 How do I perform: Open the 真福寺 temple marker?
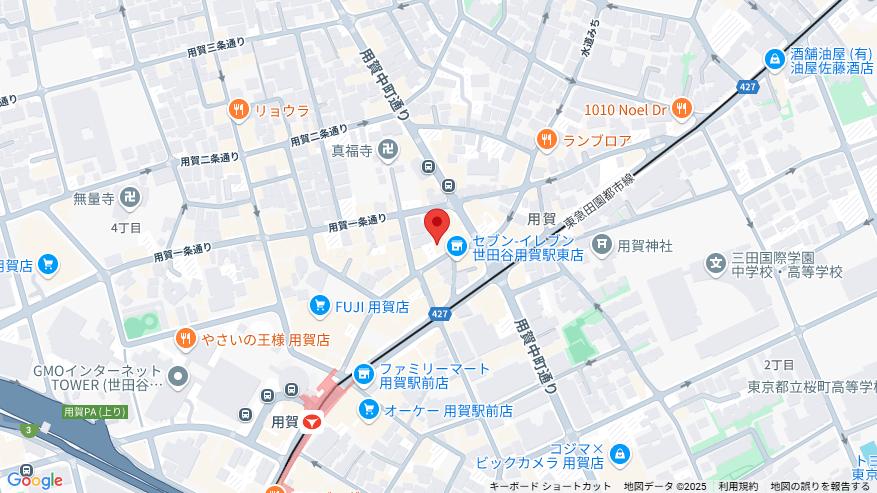pos(388,151)
